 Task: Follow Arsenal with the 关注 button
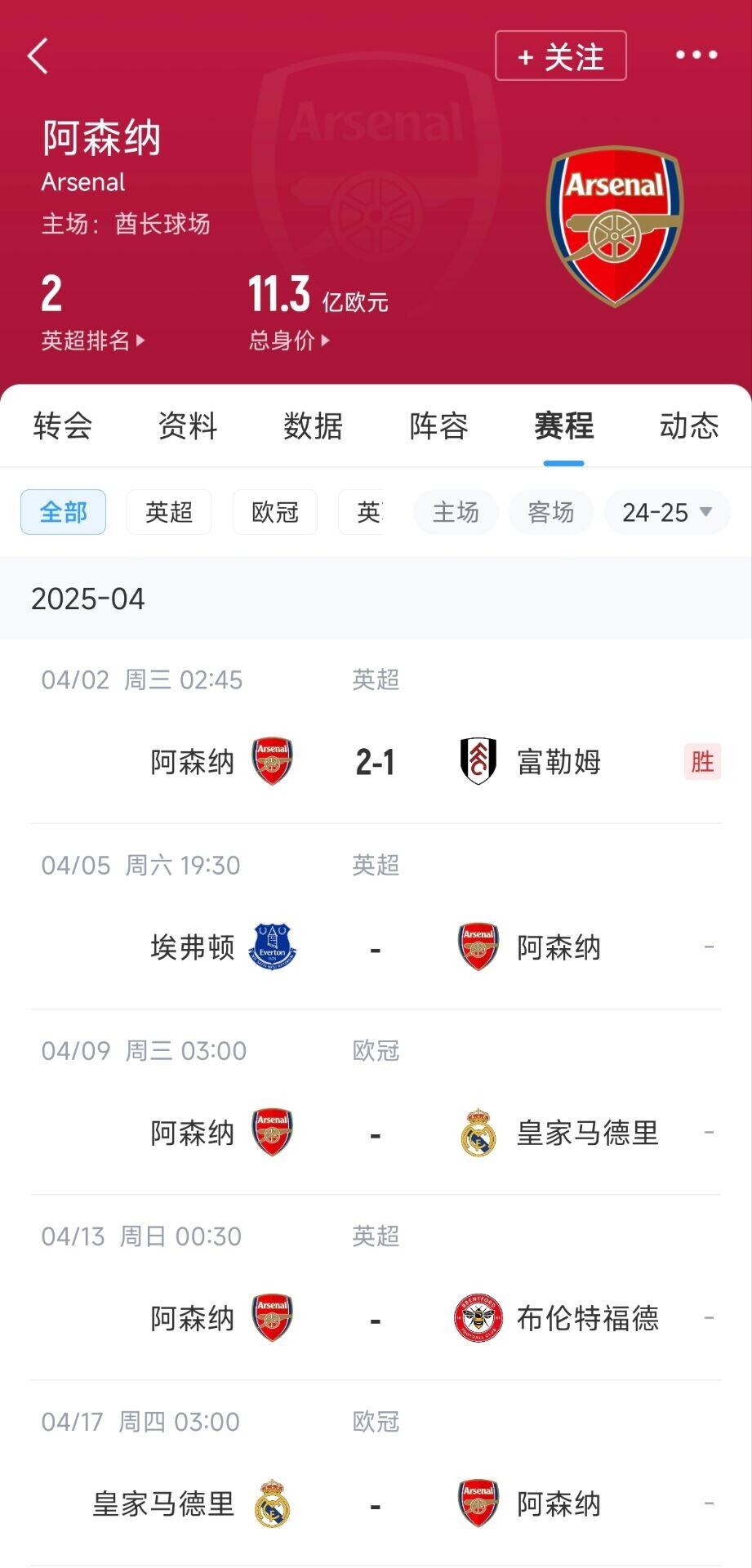[561, 56]
